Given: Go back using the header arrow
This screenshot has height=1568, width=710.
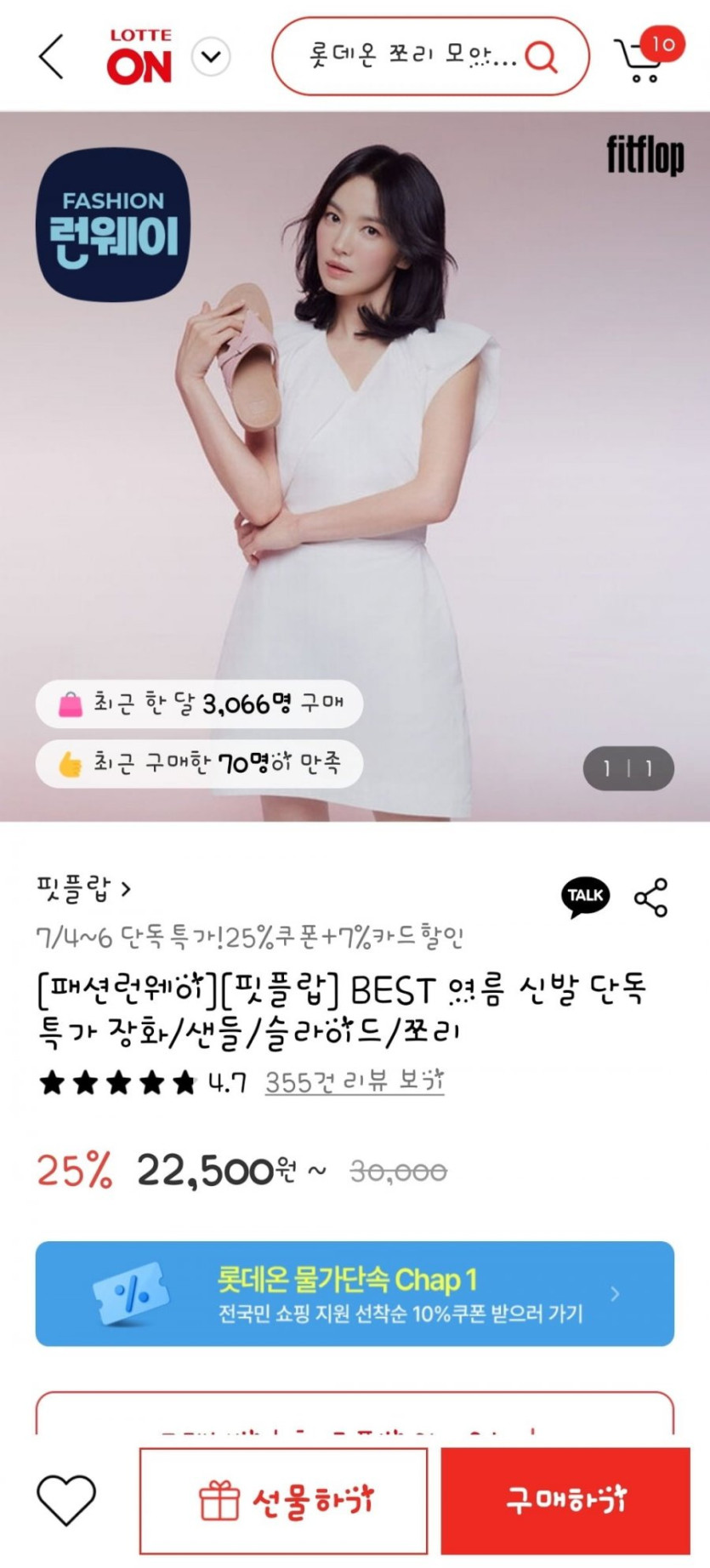Looking at the screenshot, I should click(51, 57).
